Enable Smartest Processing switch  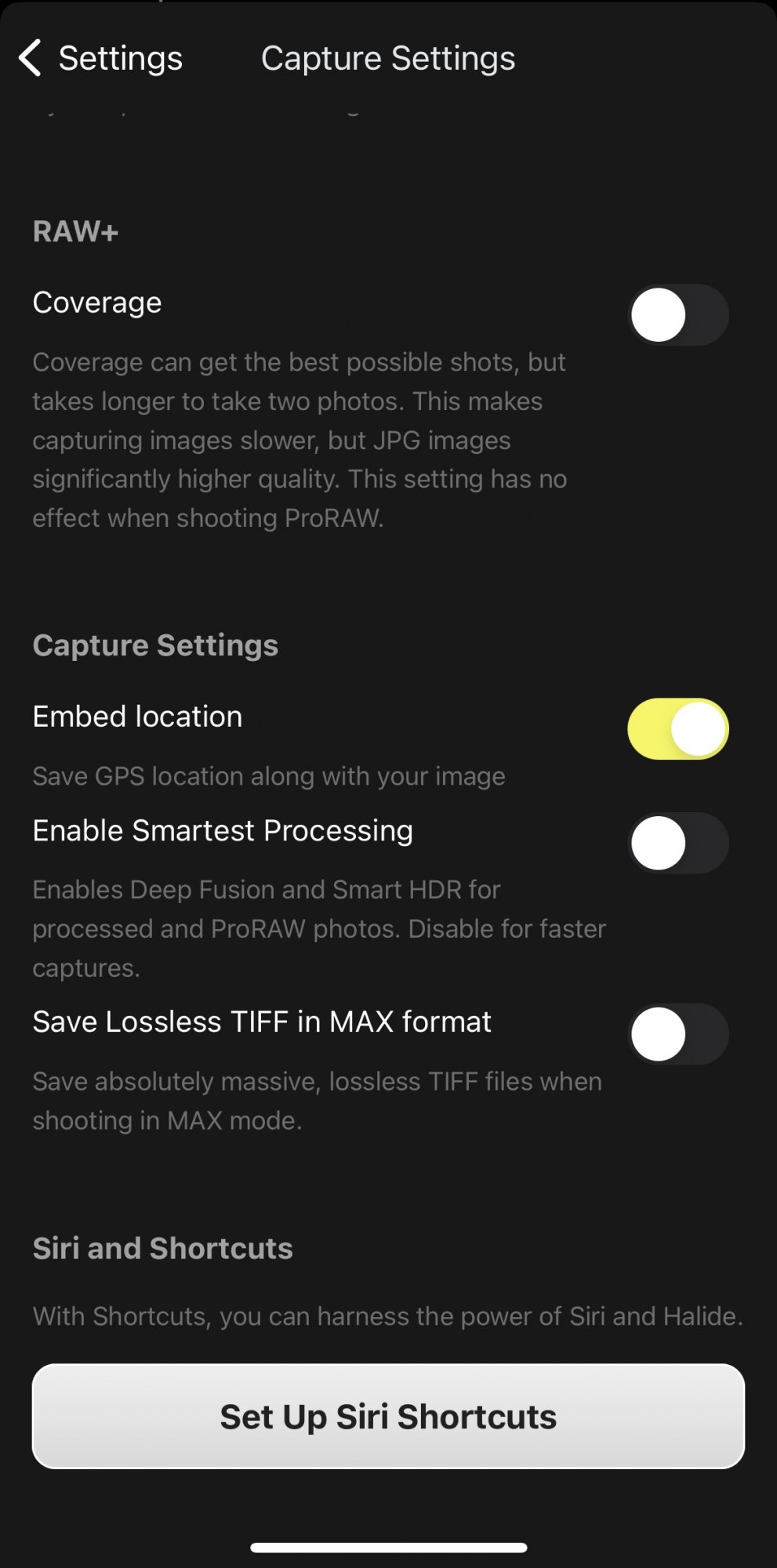pos(677,844)
